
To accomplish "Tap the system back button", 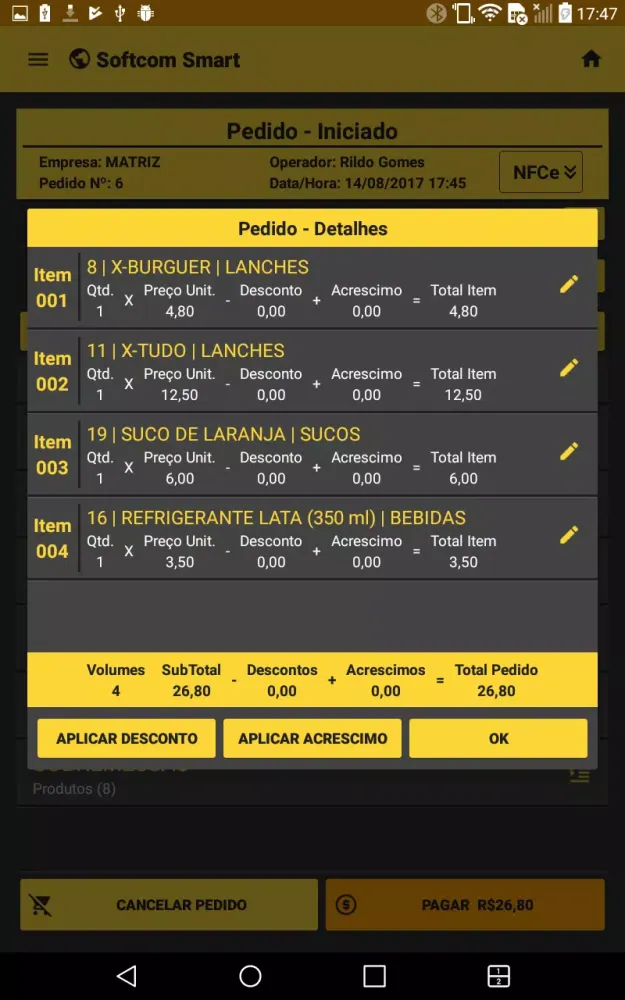I will point(126,976).
